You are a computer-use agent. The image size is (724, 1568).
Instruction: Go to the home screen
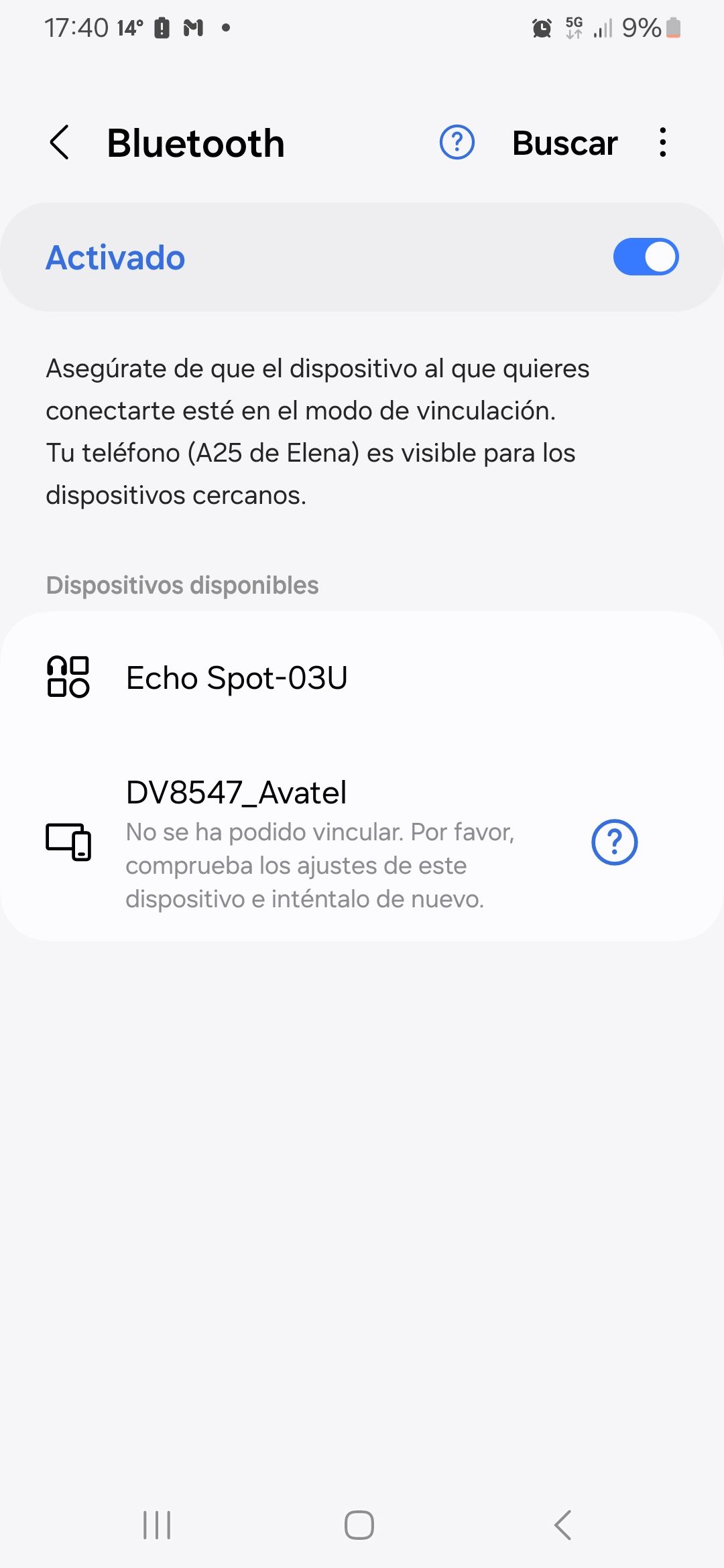pyautogui.click(x=359, y=1525)
